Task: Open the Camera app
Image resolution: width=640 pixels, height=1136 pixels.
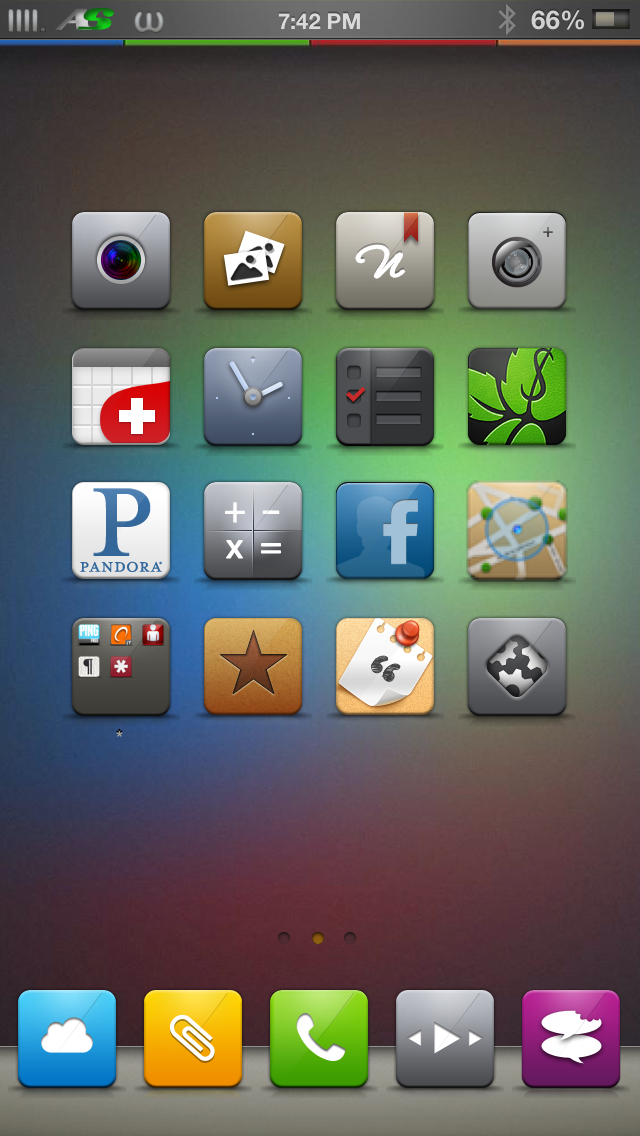Action: [121, 260]
